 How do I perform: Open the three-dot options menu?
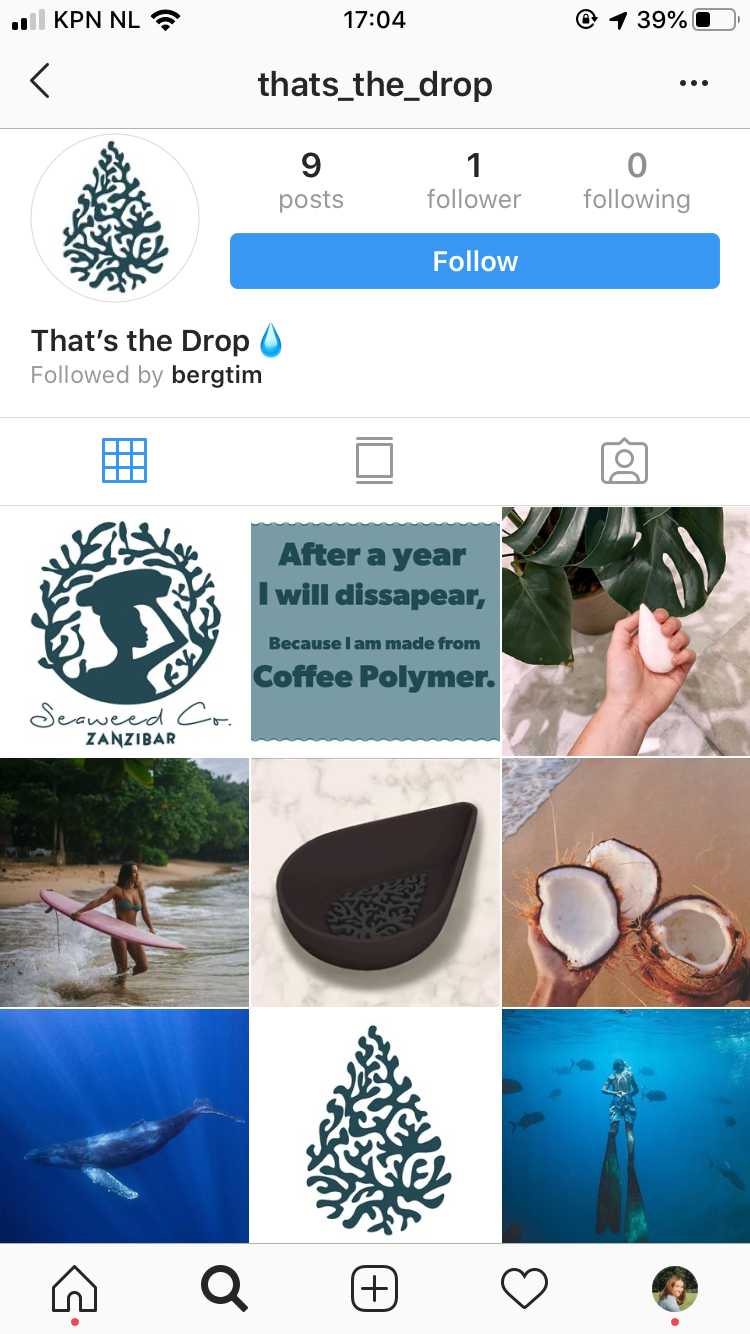[x=693, y=83]
